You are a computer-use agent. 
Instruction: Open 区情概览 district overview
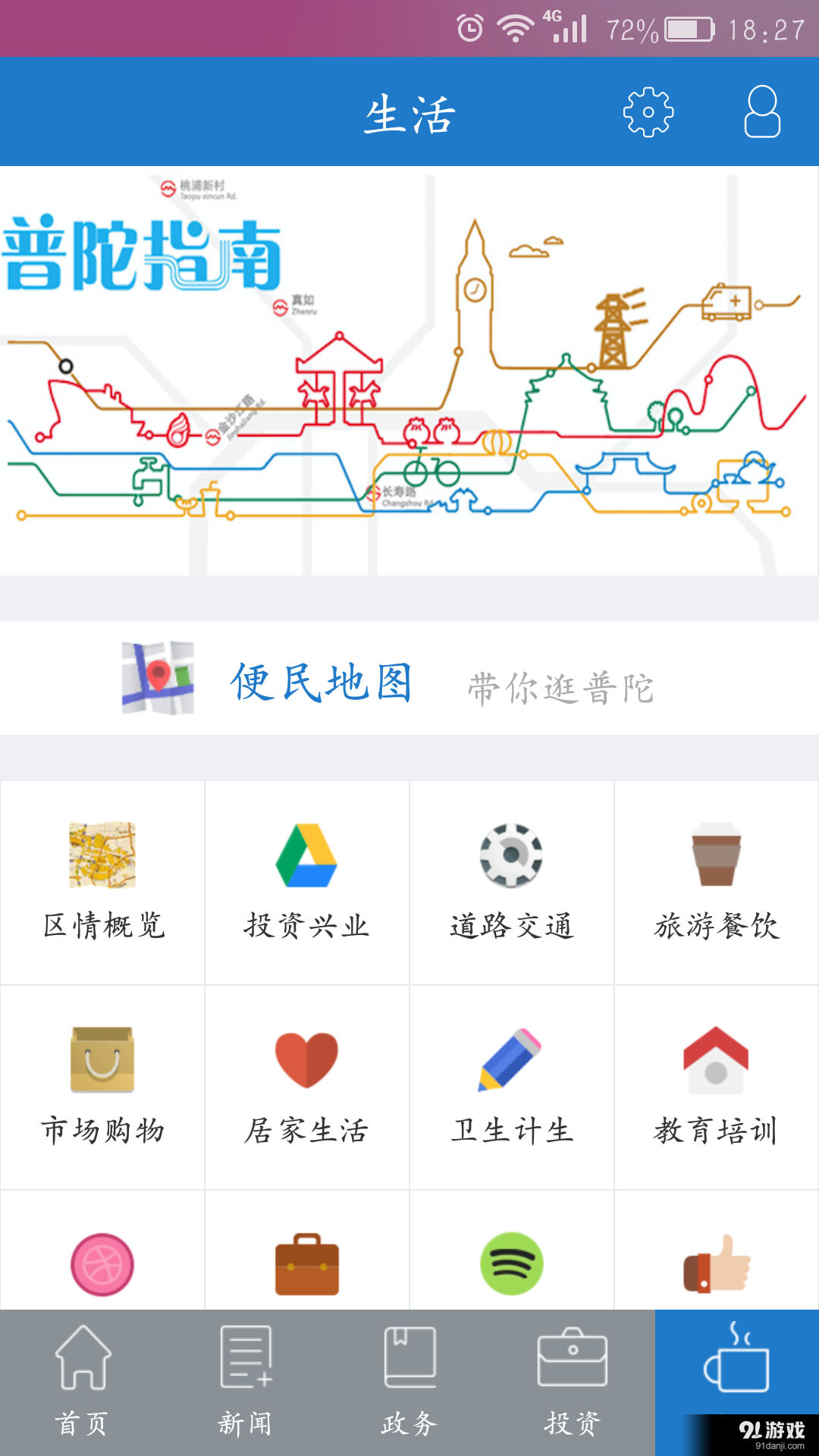(102, 880)
